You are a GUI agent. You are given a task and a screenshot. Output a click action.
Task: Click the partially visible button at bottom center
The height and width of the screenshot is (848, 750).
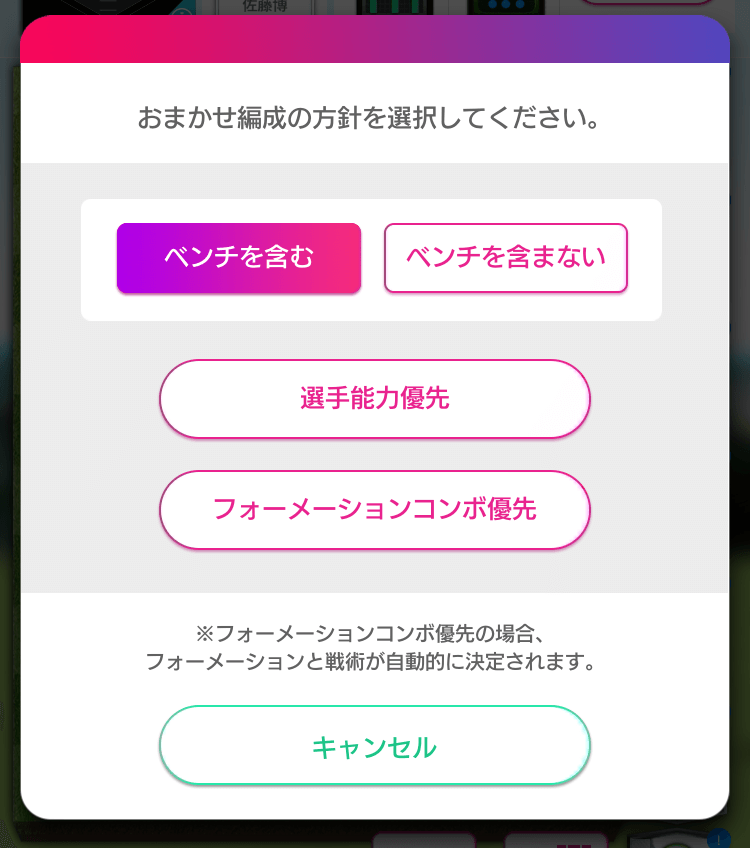tap(555, 843)
